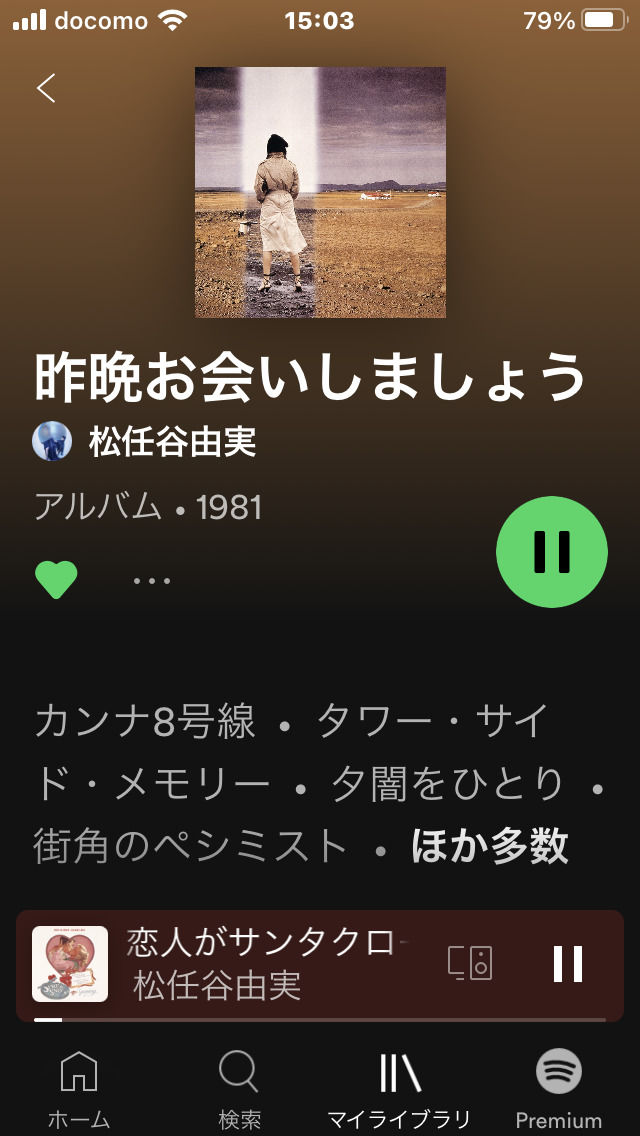This screenshot has height=1136, width=640.
Task: Remove album from liked with heart icon
Action: click(x=56, y=579)
